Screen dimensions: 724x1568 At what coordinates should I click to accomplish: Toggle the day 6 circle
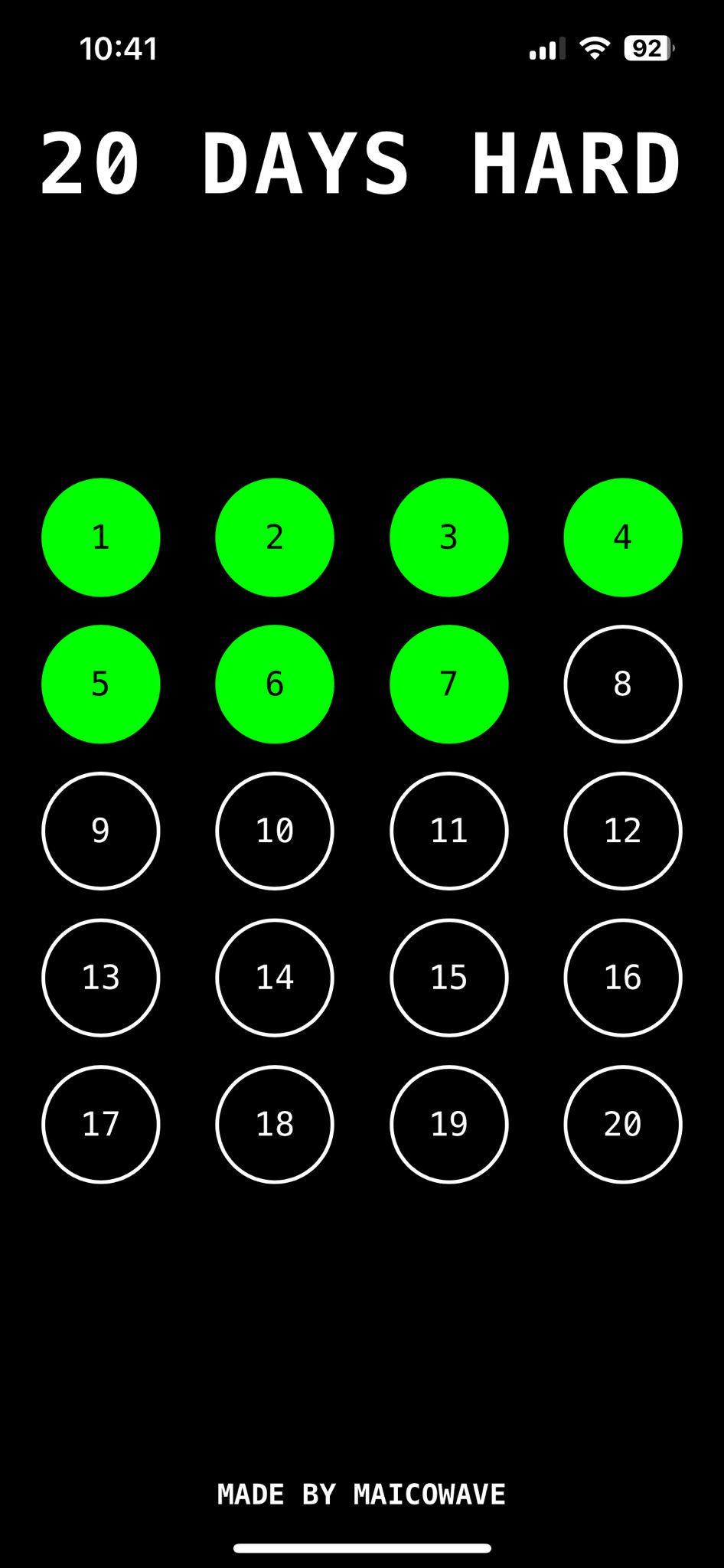pyautogui.click(x=275, y=684)
